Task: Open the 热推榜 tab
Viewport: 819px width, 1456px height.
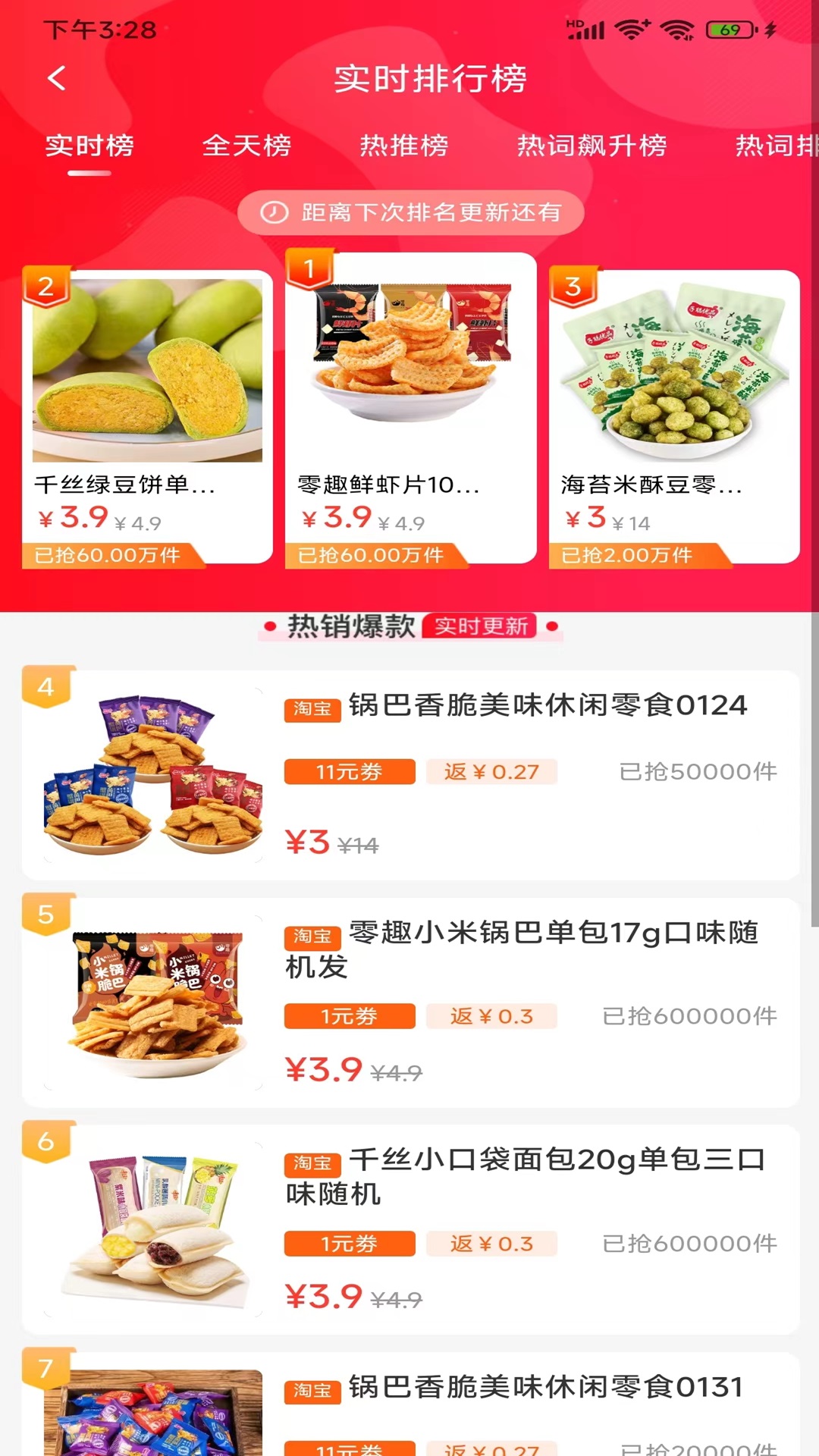Action: coord(403,145)
